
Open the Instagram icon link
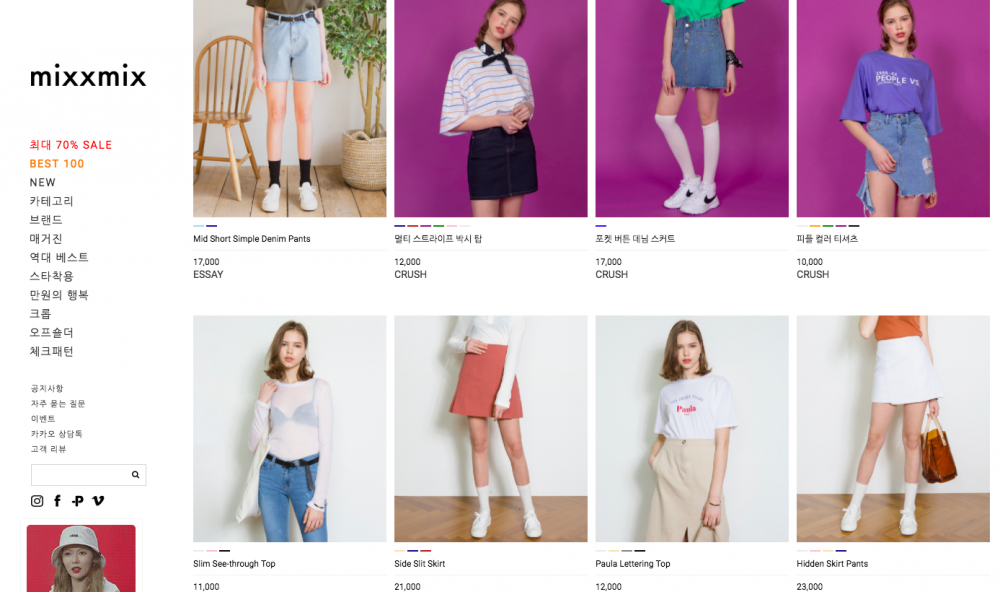tap(37, 501)
